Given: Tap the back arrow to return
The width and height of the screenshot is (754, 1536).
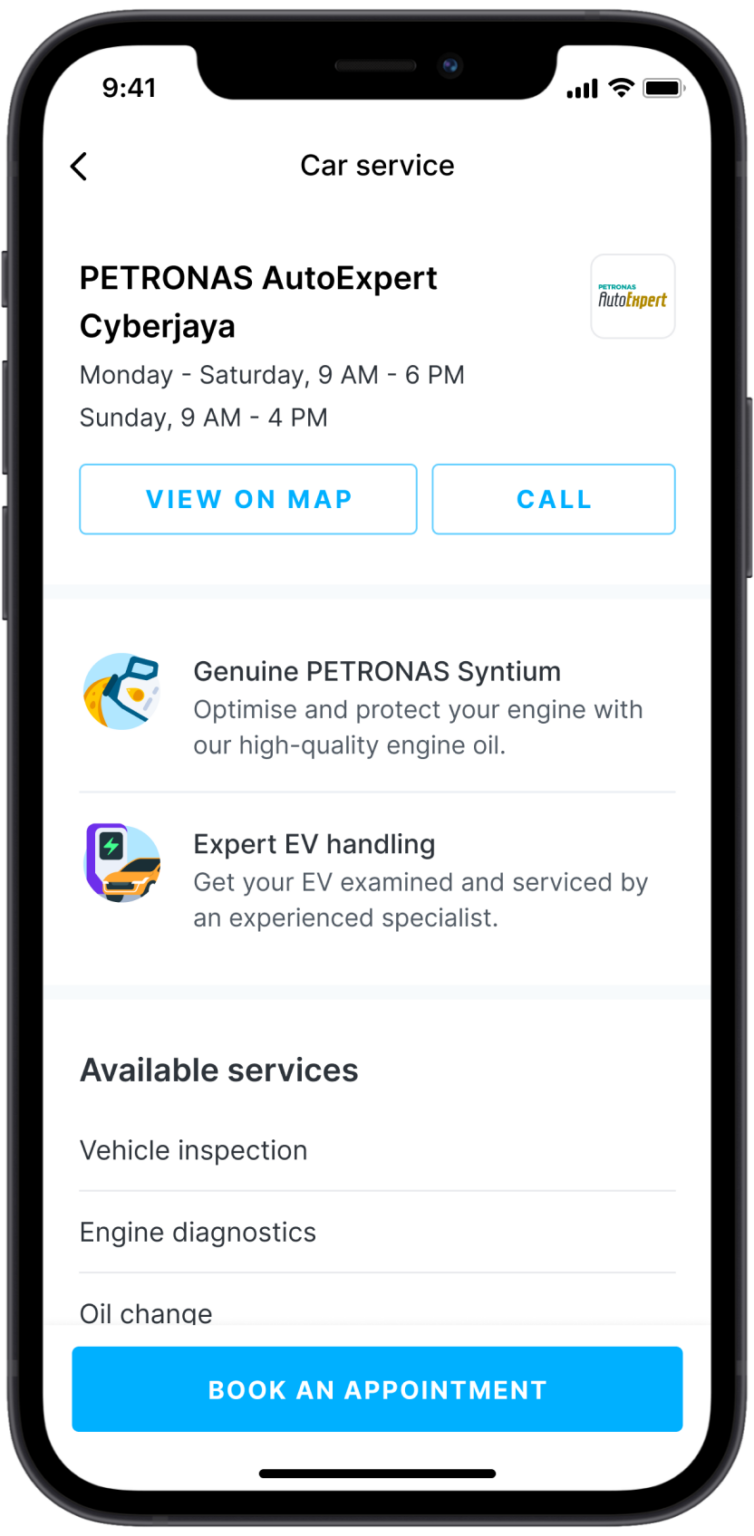Looking at the screenshot, I should click(79, 166).
